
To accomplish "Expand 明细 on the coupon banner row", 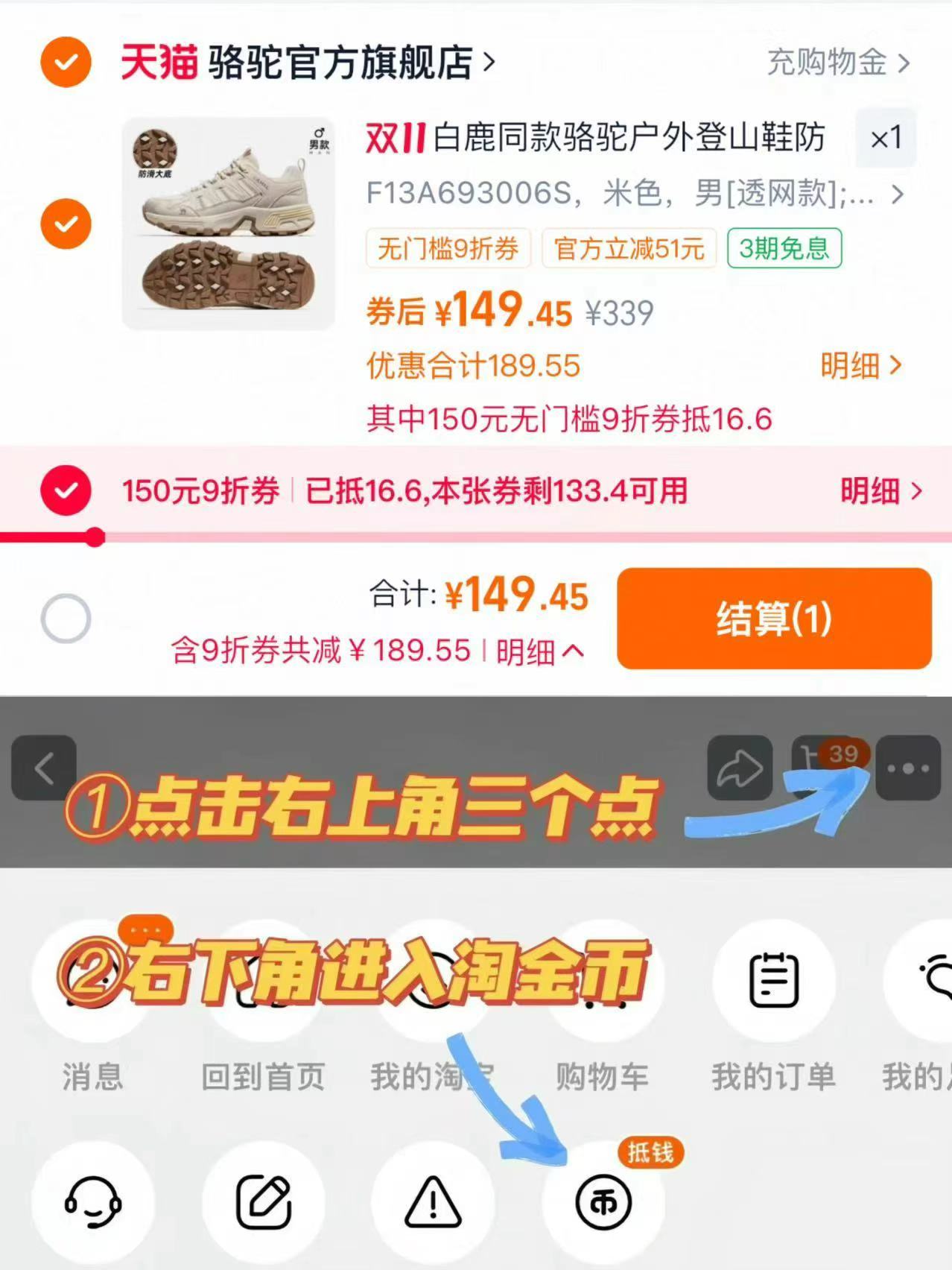I will (x=883, y=492).
